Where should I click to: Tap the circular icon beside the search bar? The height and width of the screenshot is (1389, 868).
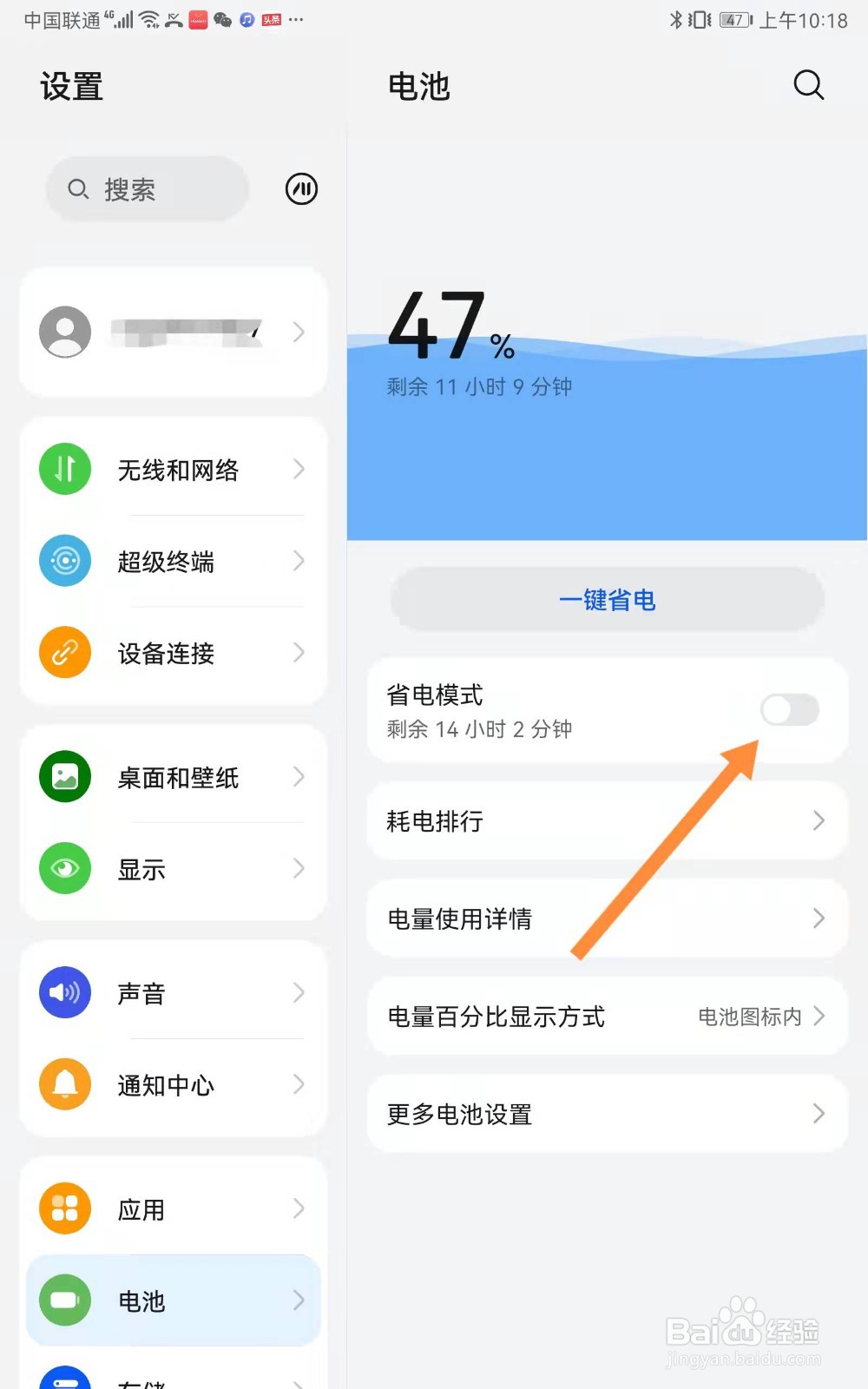click(x=300, y=189)
